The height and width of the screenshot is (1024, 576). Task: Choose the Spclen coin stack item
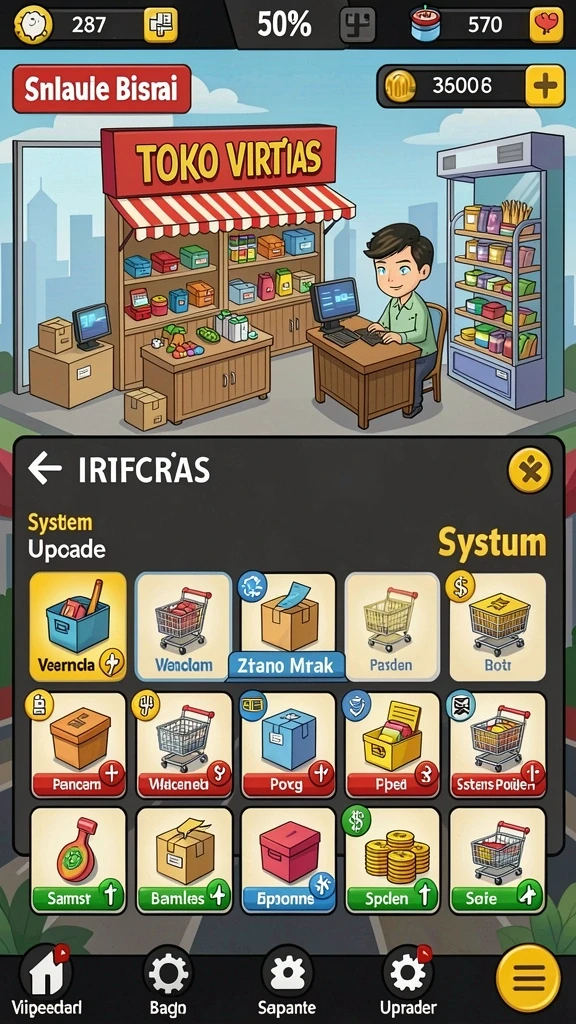392,861
